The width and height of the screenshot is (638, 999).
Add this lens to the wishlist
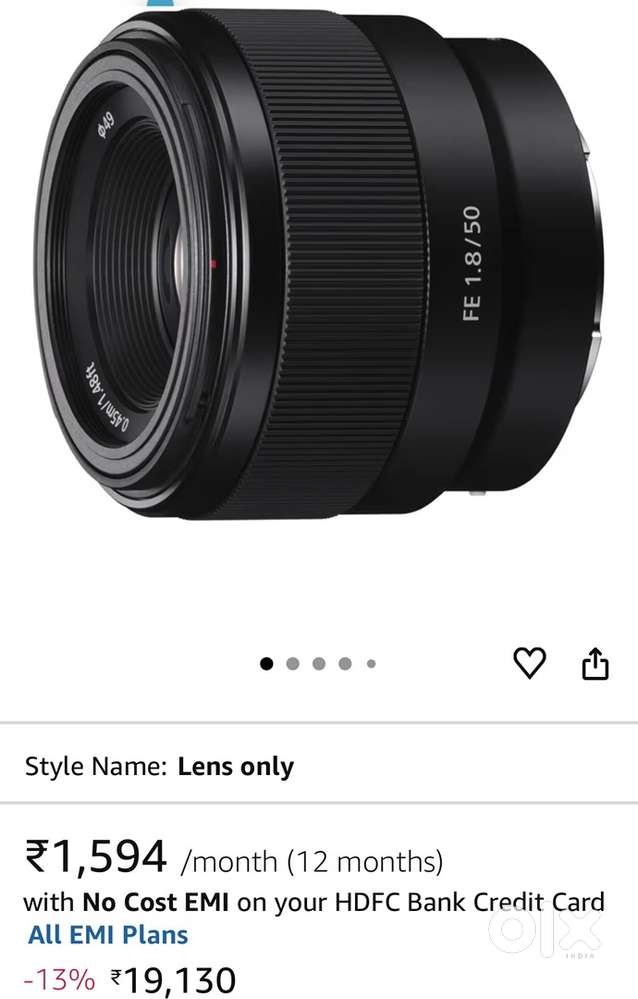(x=529, y=663)
